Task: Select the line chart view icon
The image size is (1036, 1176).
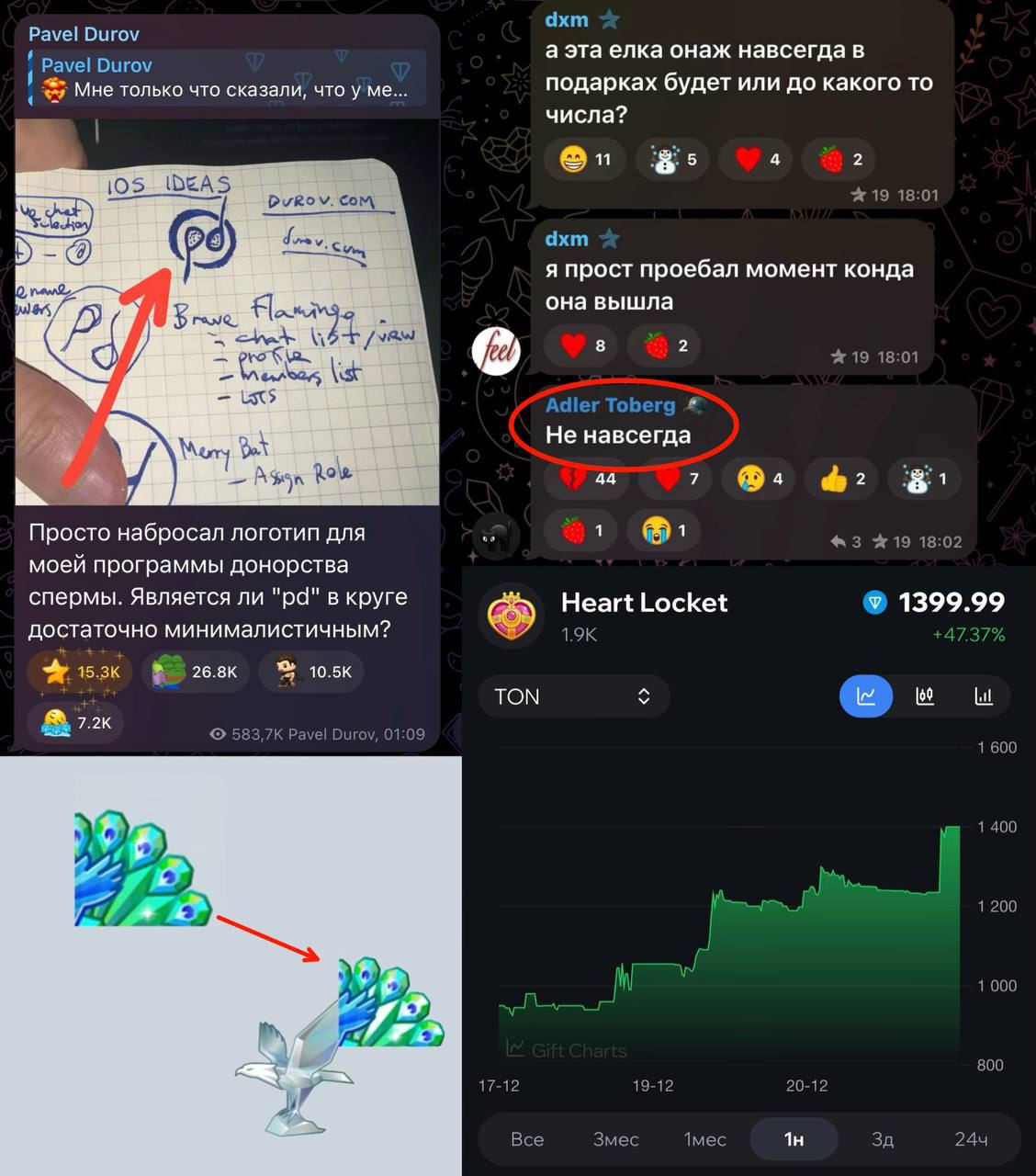Action: [865, 696]
